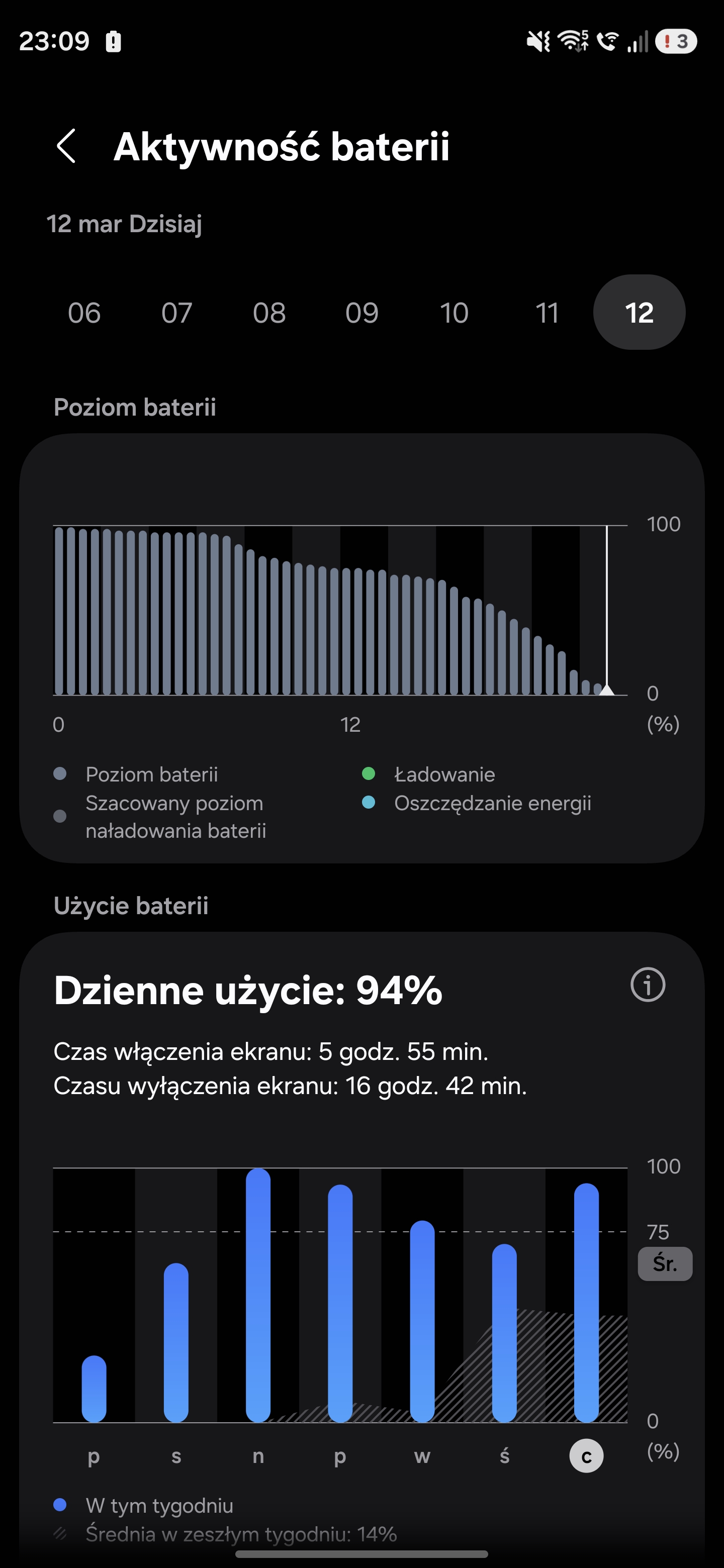
Task: Select date 12 (today)
Action: point(639,312)
